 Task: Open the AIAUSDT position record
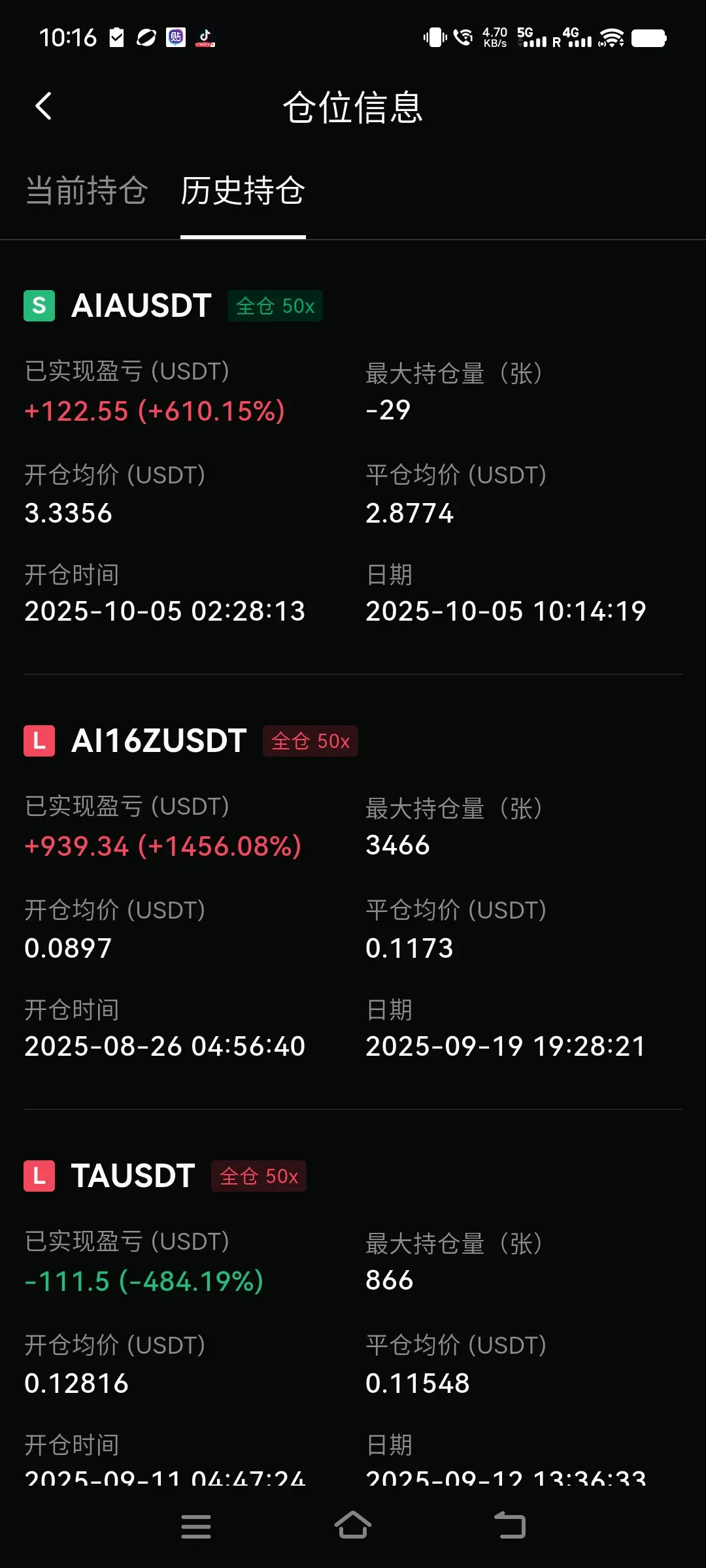click(x=353, y=457)
